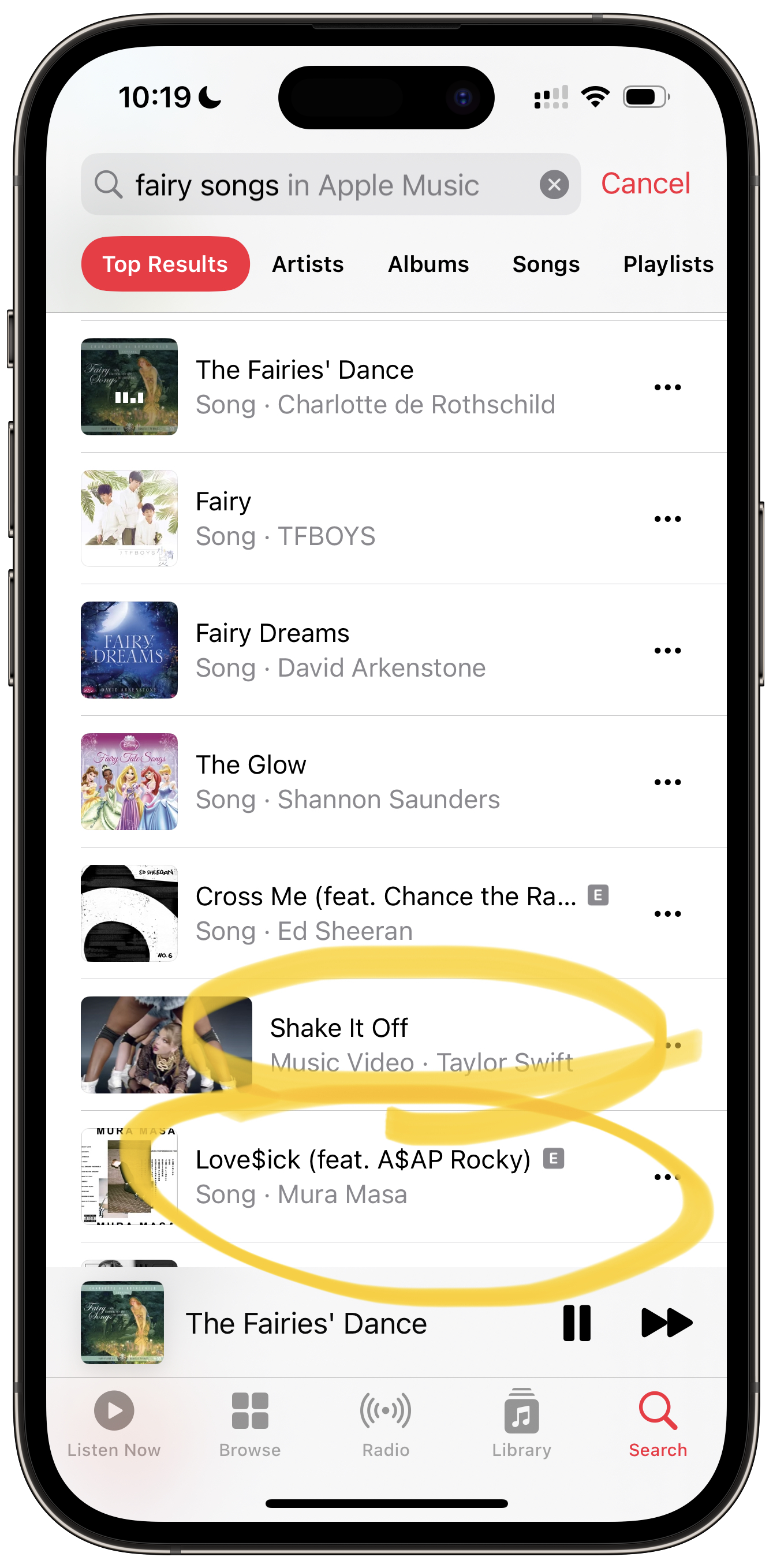Viewport: 773px width, 1568px height.
Task: Show Playlists results
Action: pyautogui.click(x=668, y=264)
